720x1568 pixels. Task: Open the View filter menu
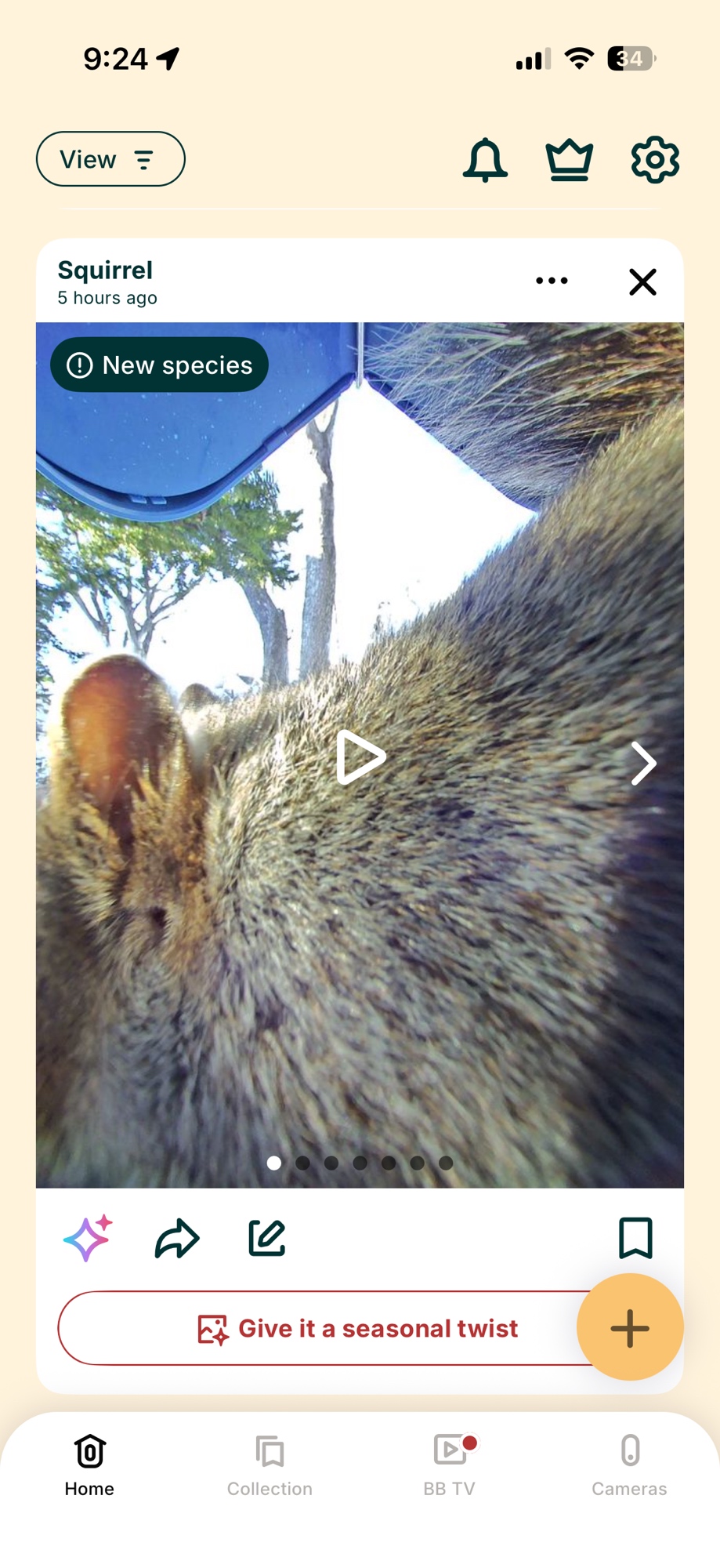click(110, 159)
